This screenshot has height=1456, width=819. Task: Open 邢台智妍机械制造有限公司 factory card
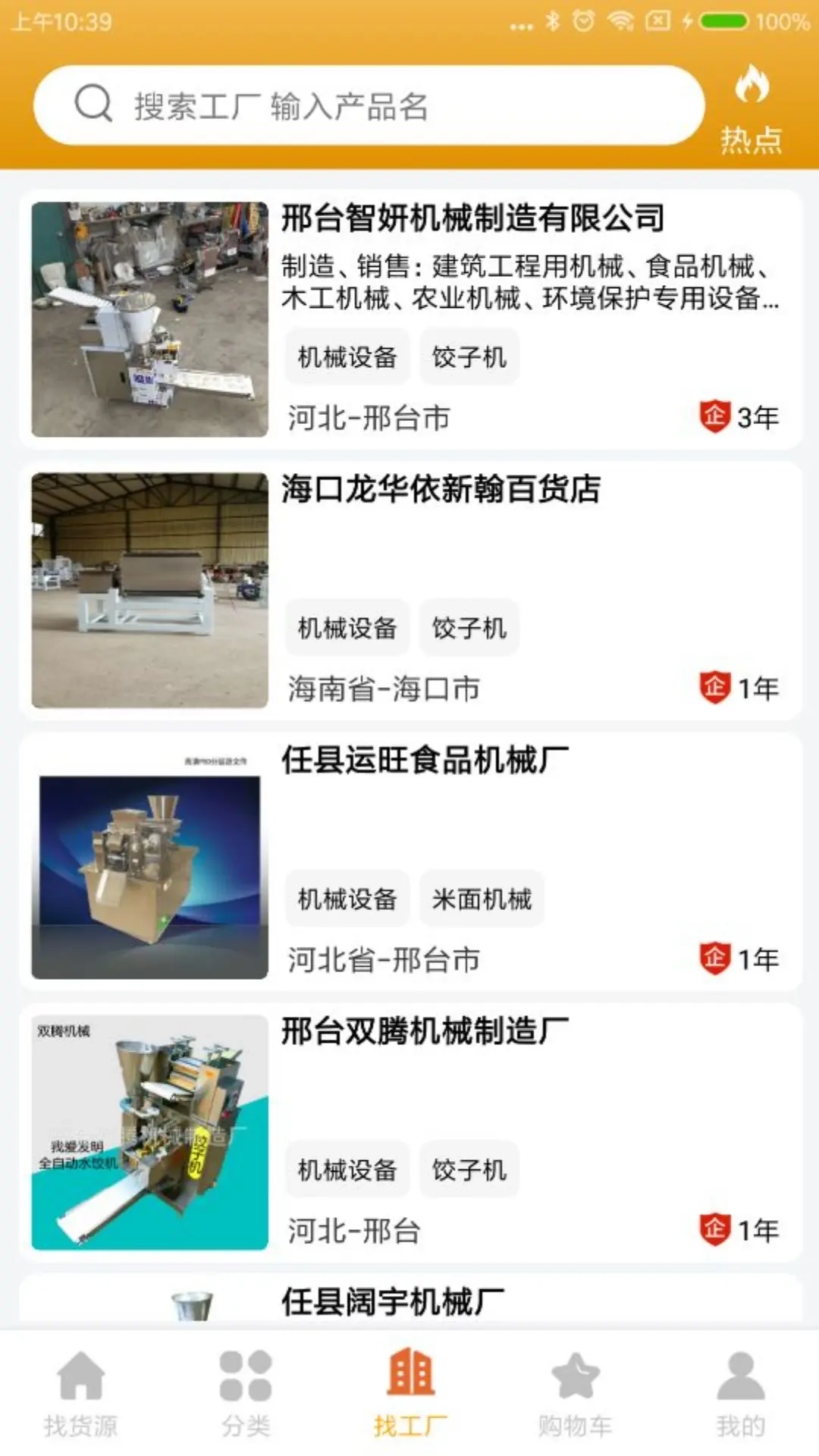tap(472, 218)
